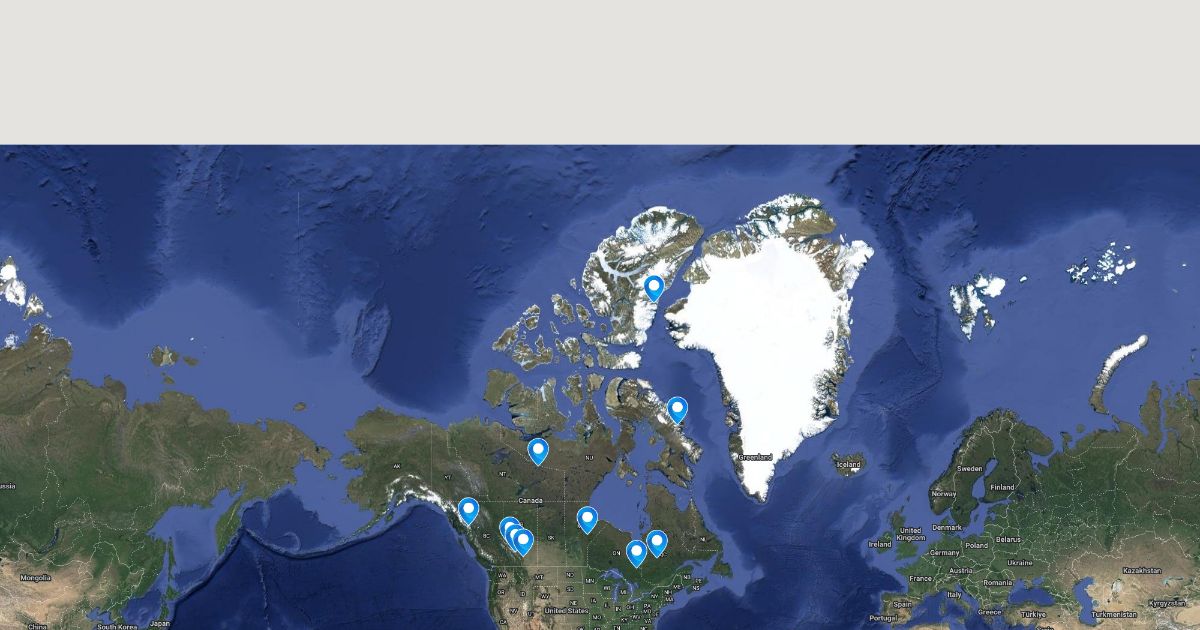Screen dimensions: 1200x630
Task: Tap the pin in northwestern British Columbia
Action: pos(468,510)
